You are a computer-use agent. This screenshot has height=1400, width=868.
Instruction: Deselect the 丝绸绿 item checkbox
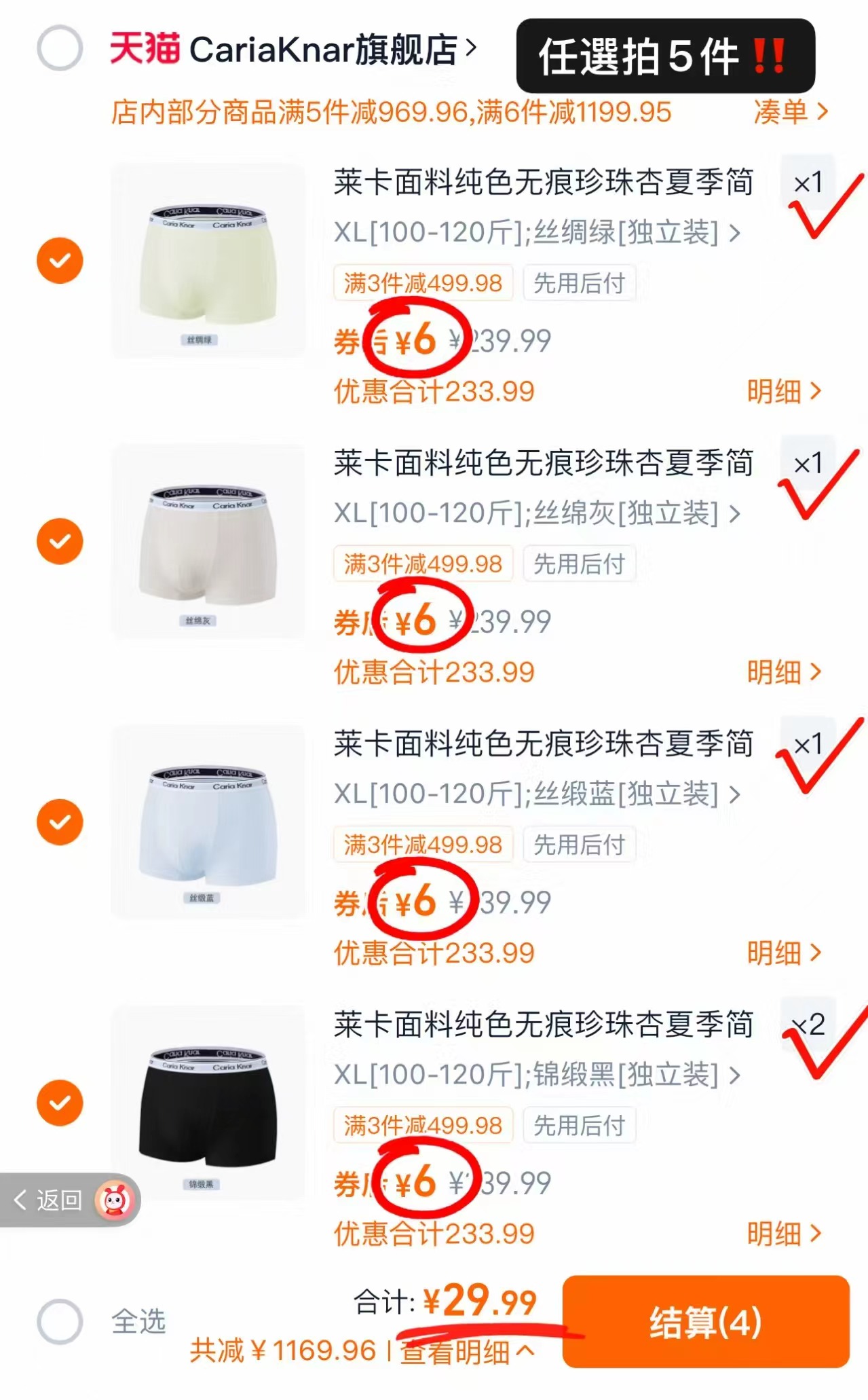[60, 260]
